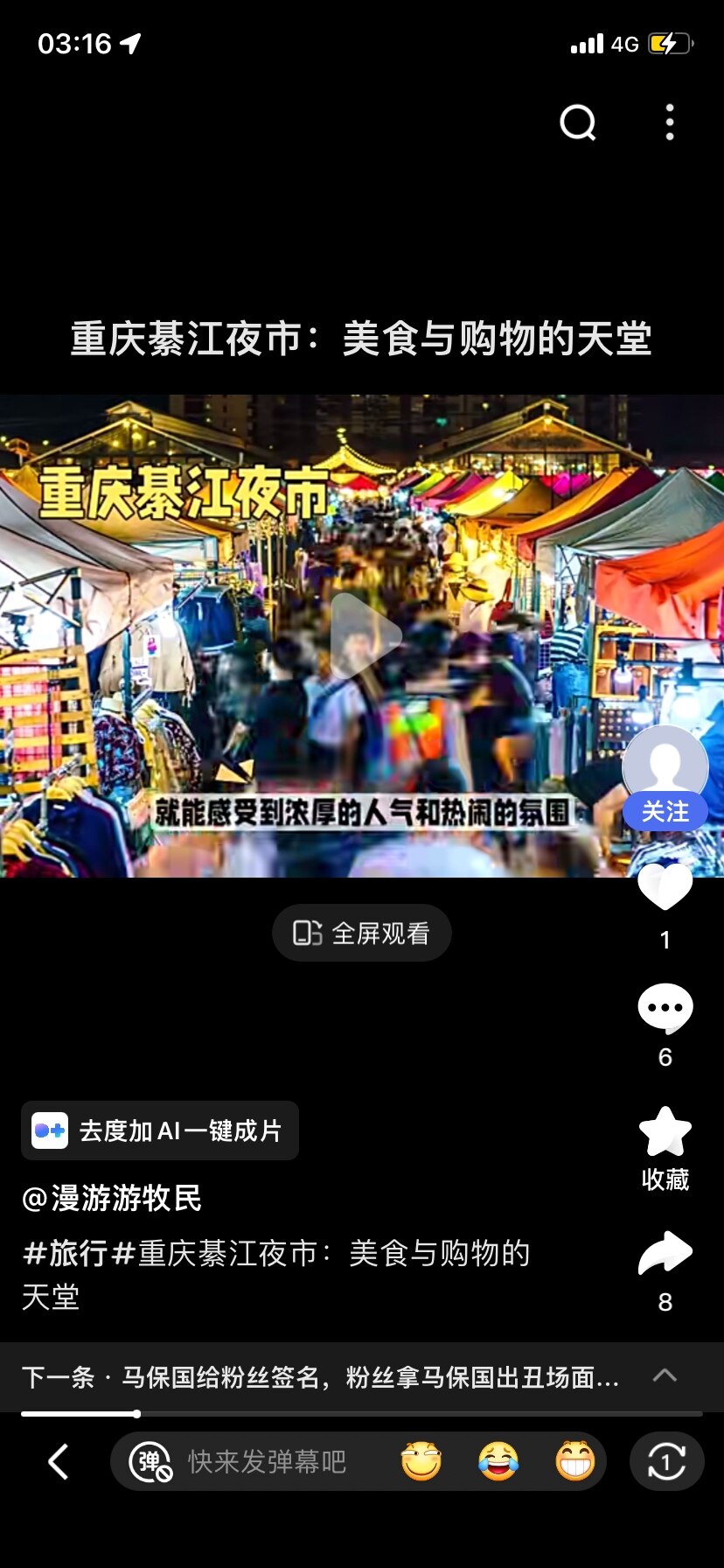724x1568 pixels.
Task: Send the grinning emoji reaction
Action: pyautogui.click(x=574, y=1461)
